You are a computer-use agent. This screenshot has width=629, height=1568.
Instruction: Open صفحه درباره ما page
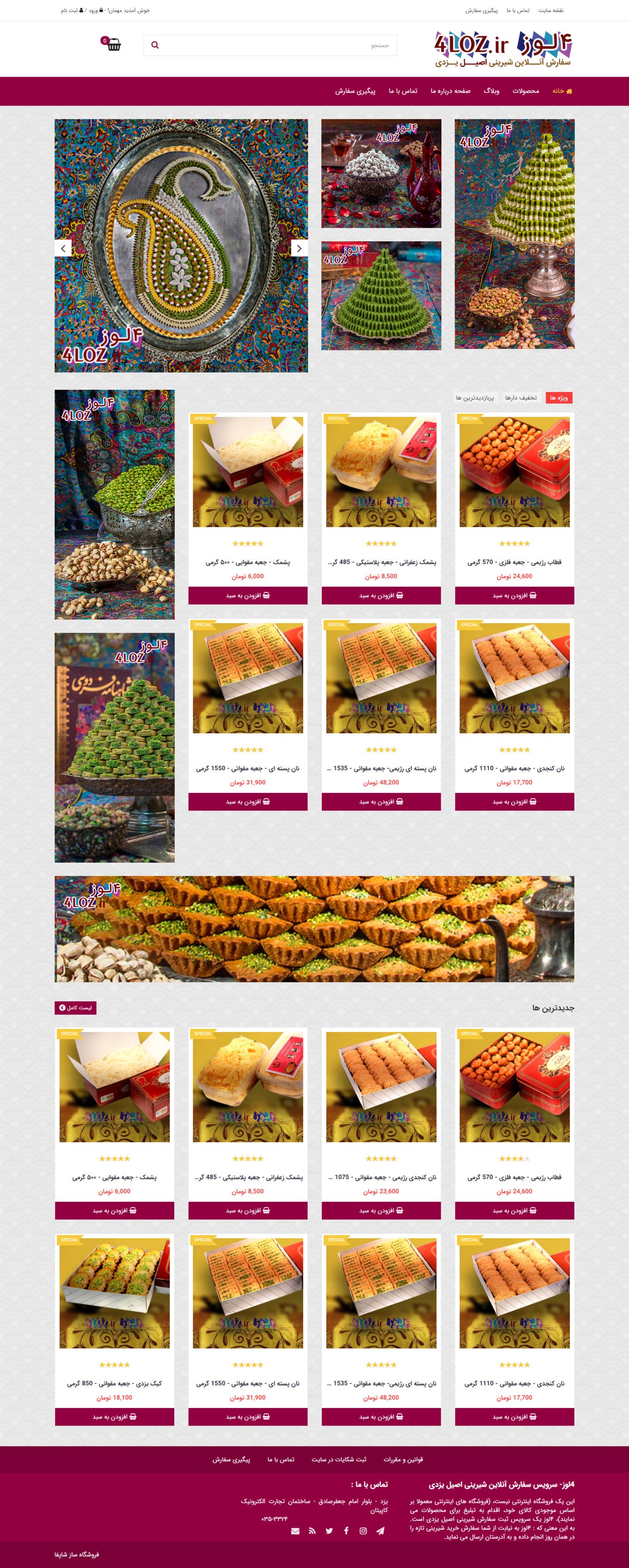450,91
